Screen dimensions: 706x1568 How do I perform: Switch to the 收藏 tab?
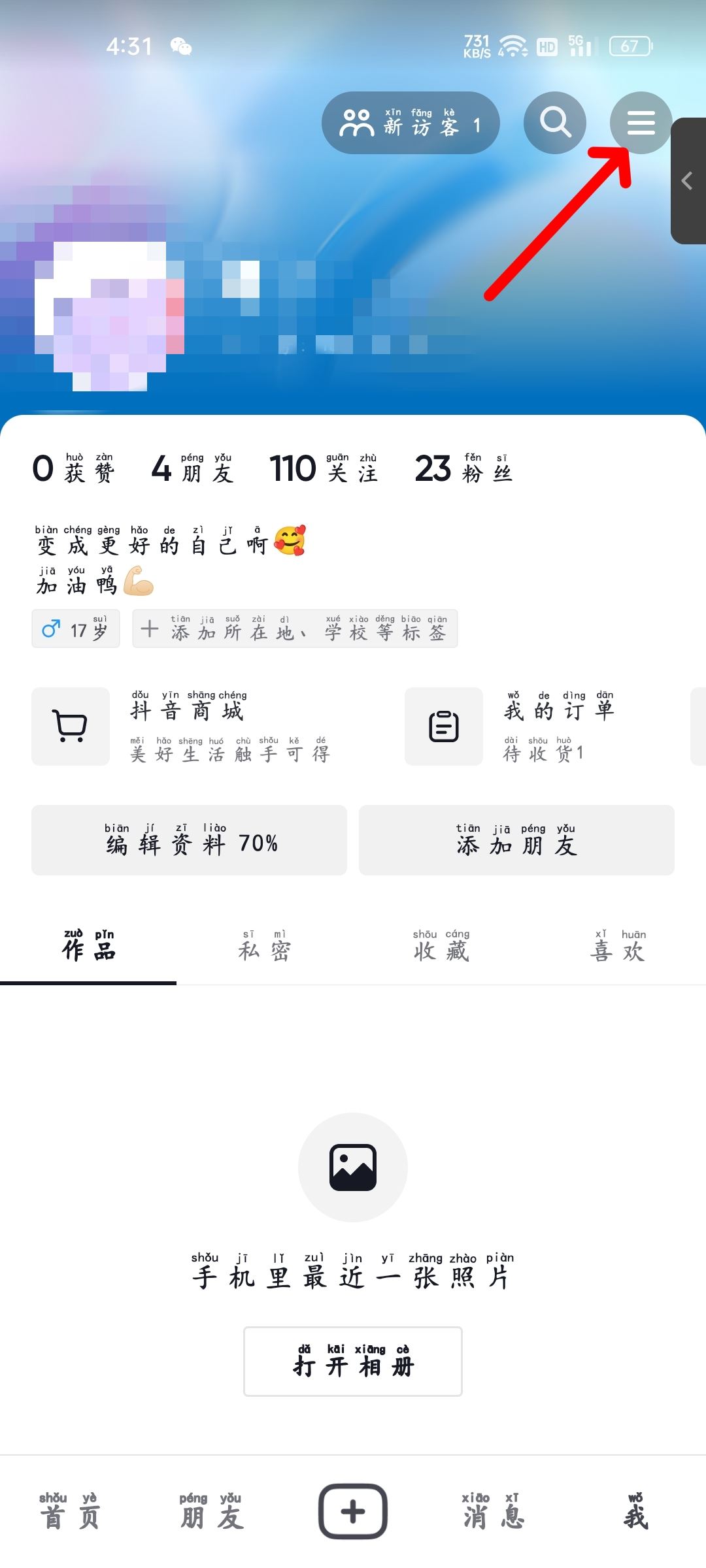[x=441, y=947]
